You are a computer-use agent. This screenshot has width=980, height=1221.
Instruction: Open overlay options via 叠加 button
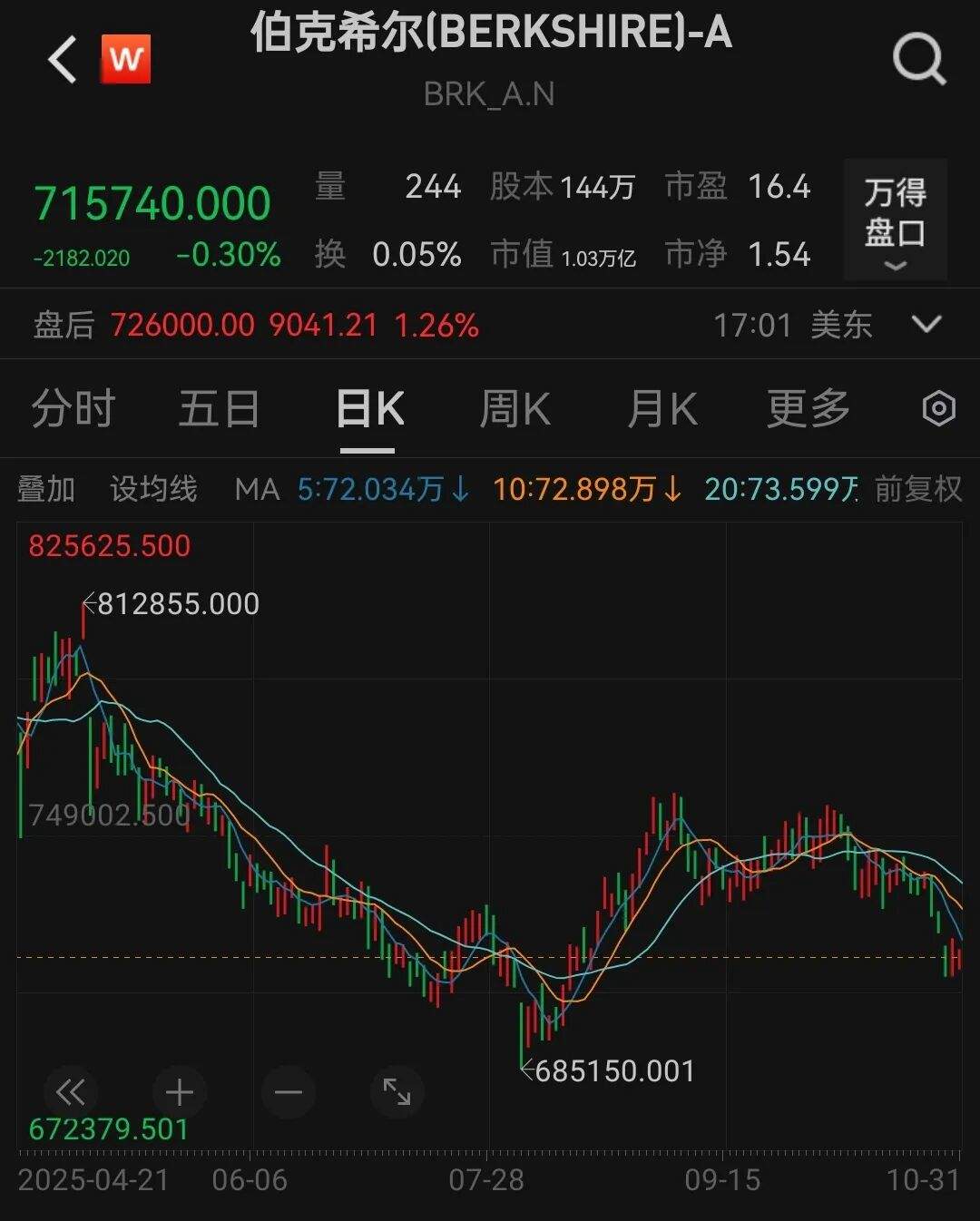45,488
